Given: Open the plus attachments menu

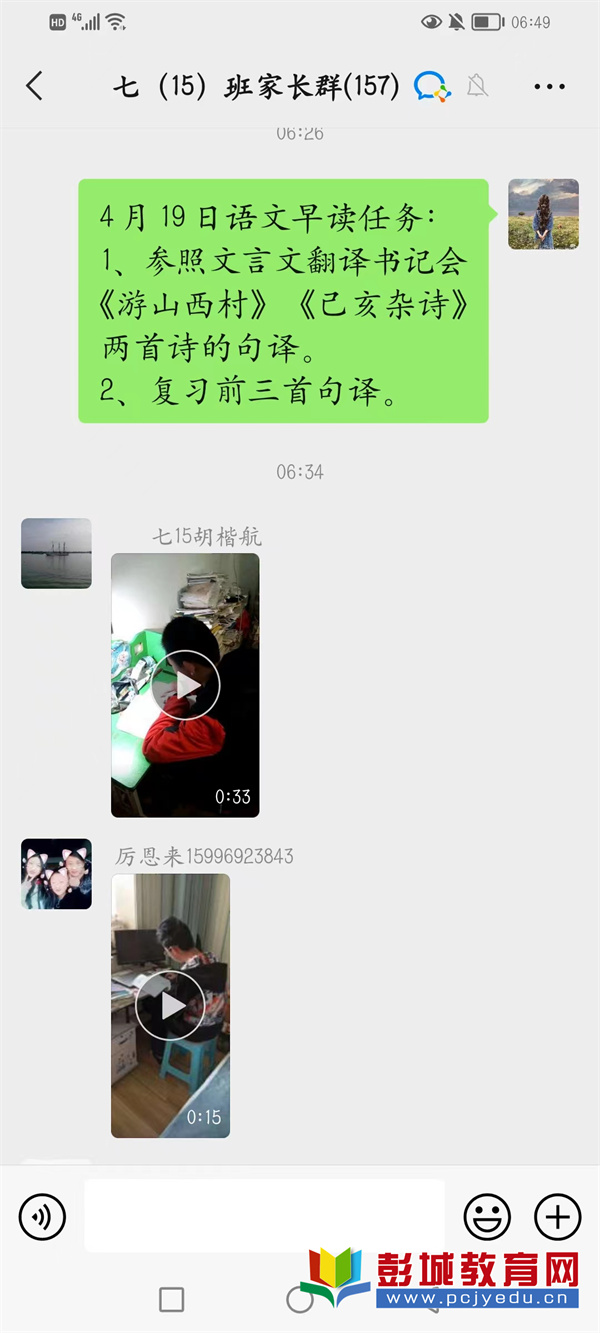Looking at the screenshot, I should (x=557, y=1217).
